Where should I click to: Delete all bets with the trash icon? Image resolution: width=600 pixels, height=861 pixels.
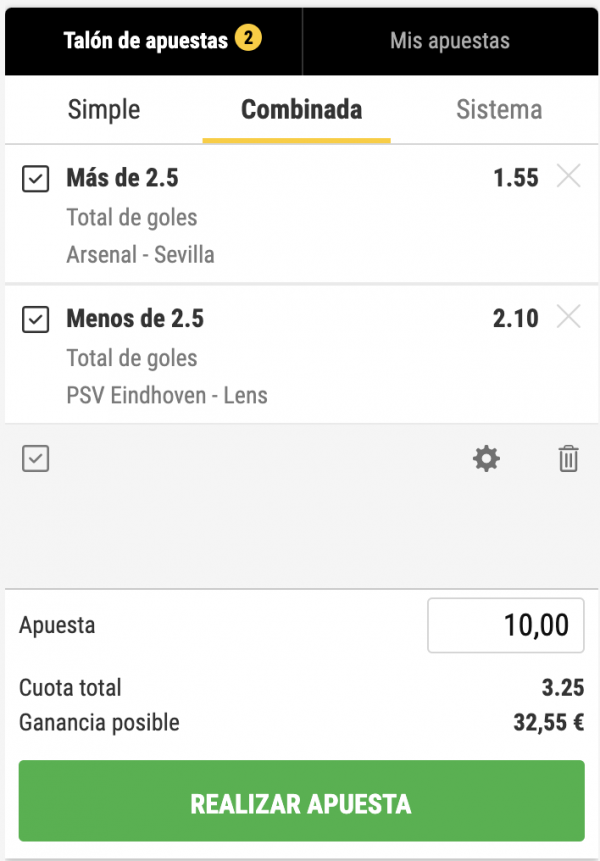point(568,459)
